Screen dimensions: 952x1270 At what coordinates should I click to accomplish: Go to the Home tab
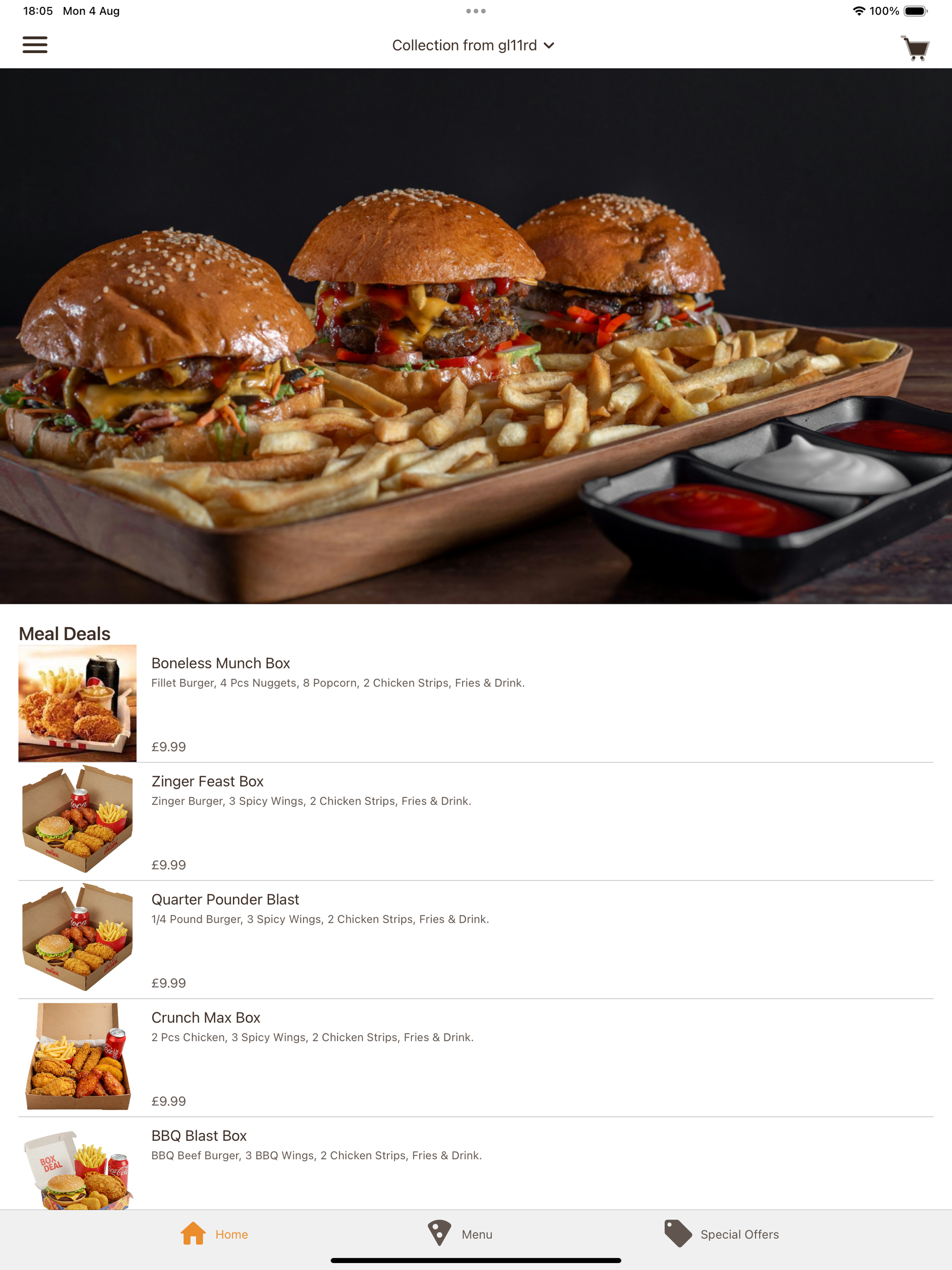(214, 1234)
